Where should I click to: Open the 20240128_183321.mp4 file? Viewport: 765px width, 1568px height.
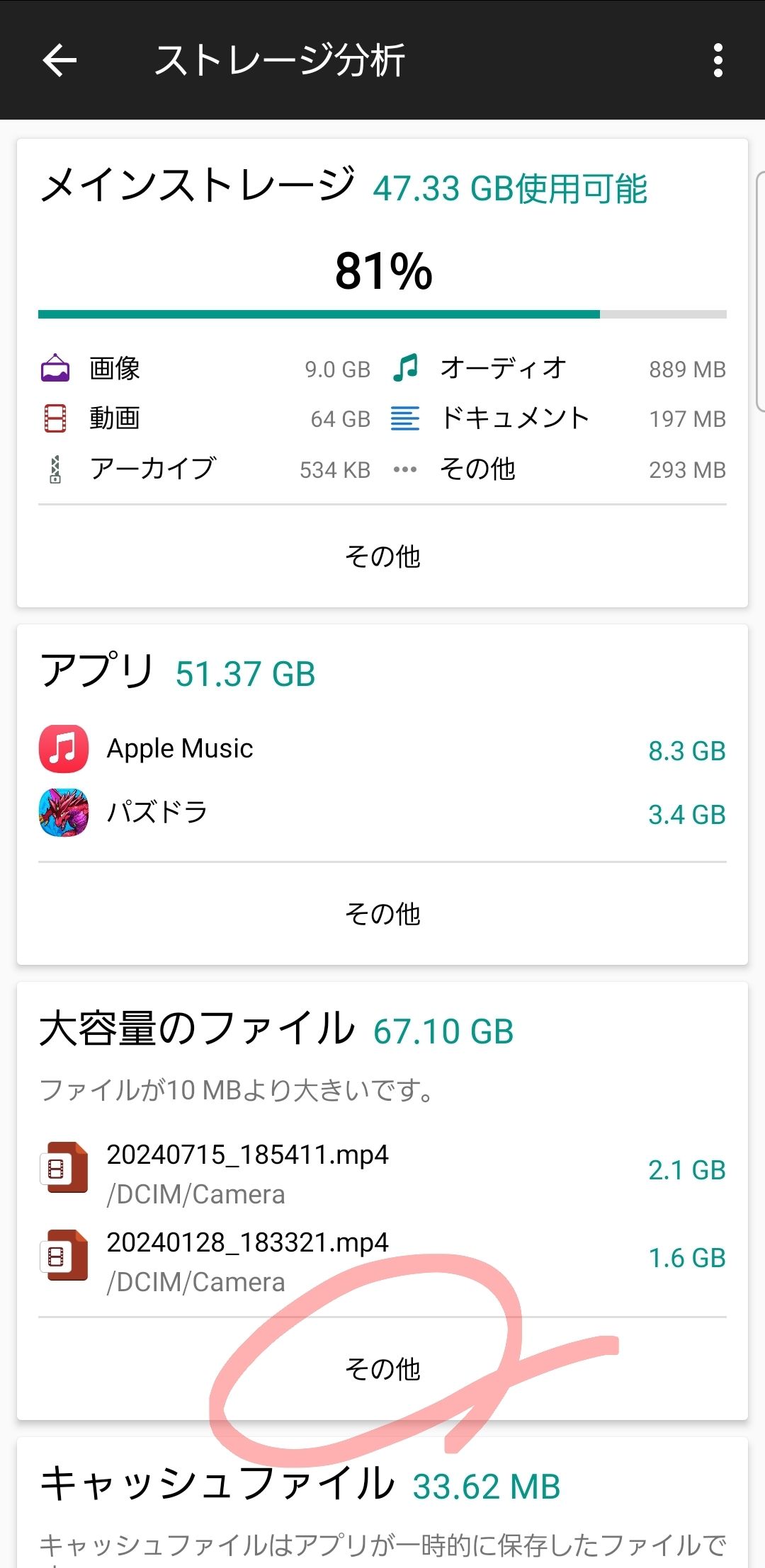point(382,1259)
